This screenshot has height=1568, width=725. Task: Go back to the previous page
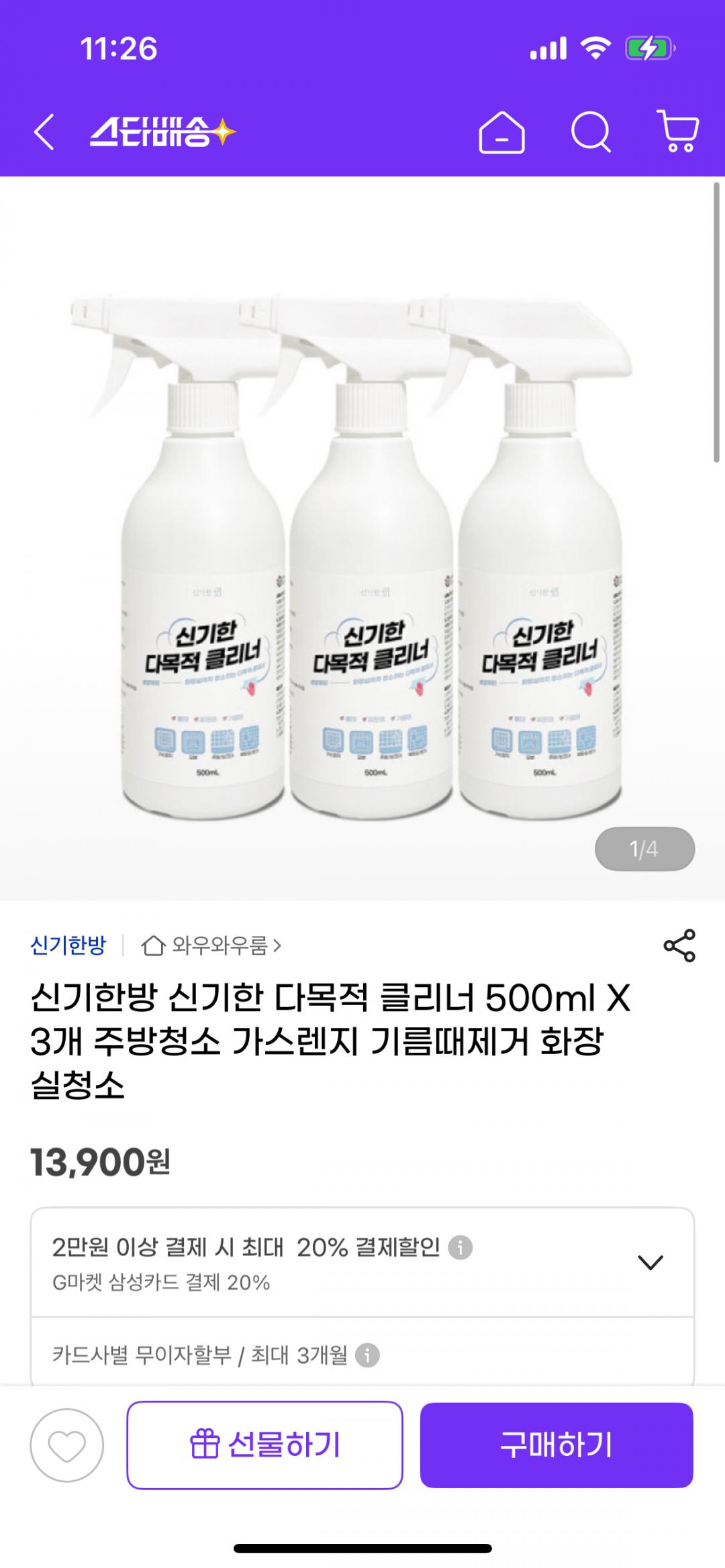(44, 132)
